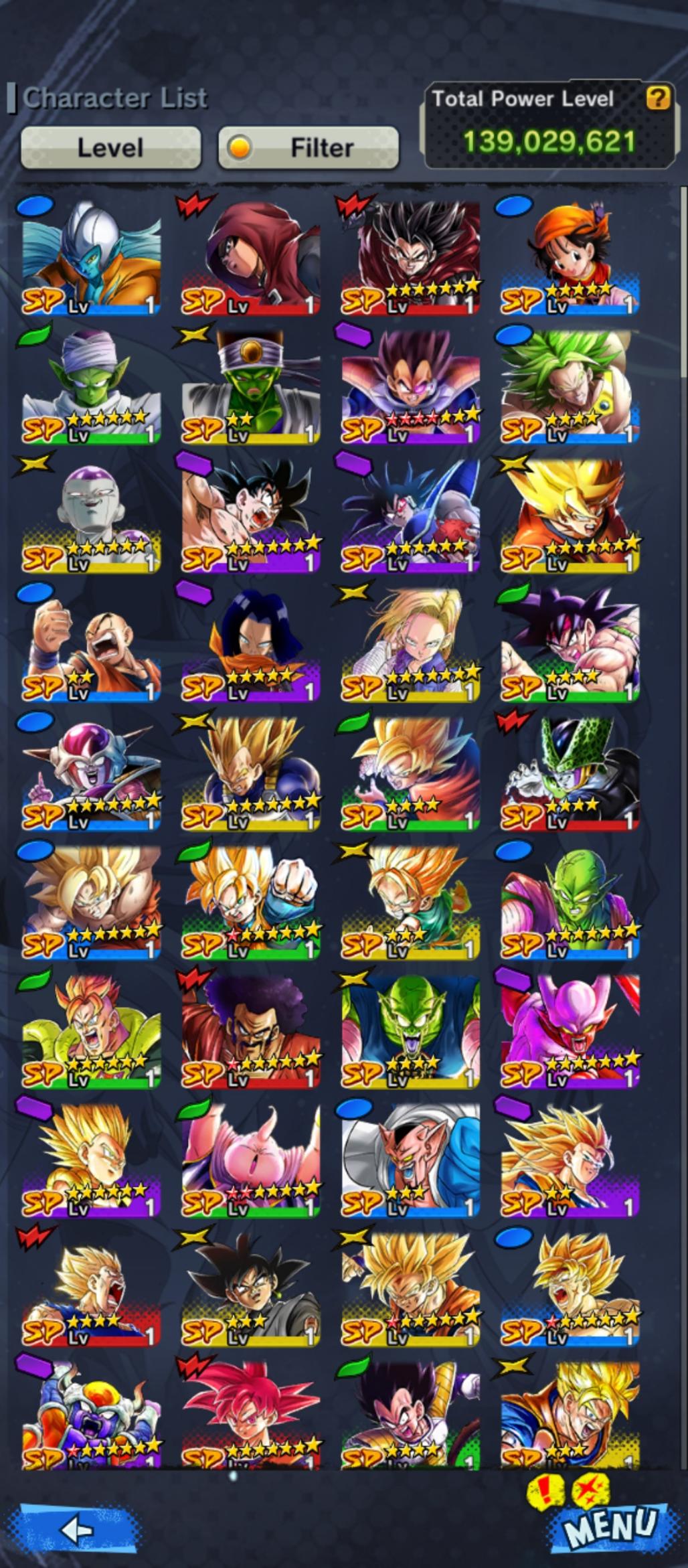The image size is (688, 1568).
Task: Open the Total Power Level help icon
Action: point(658,99)
